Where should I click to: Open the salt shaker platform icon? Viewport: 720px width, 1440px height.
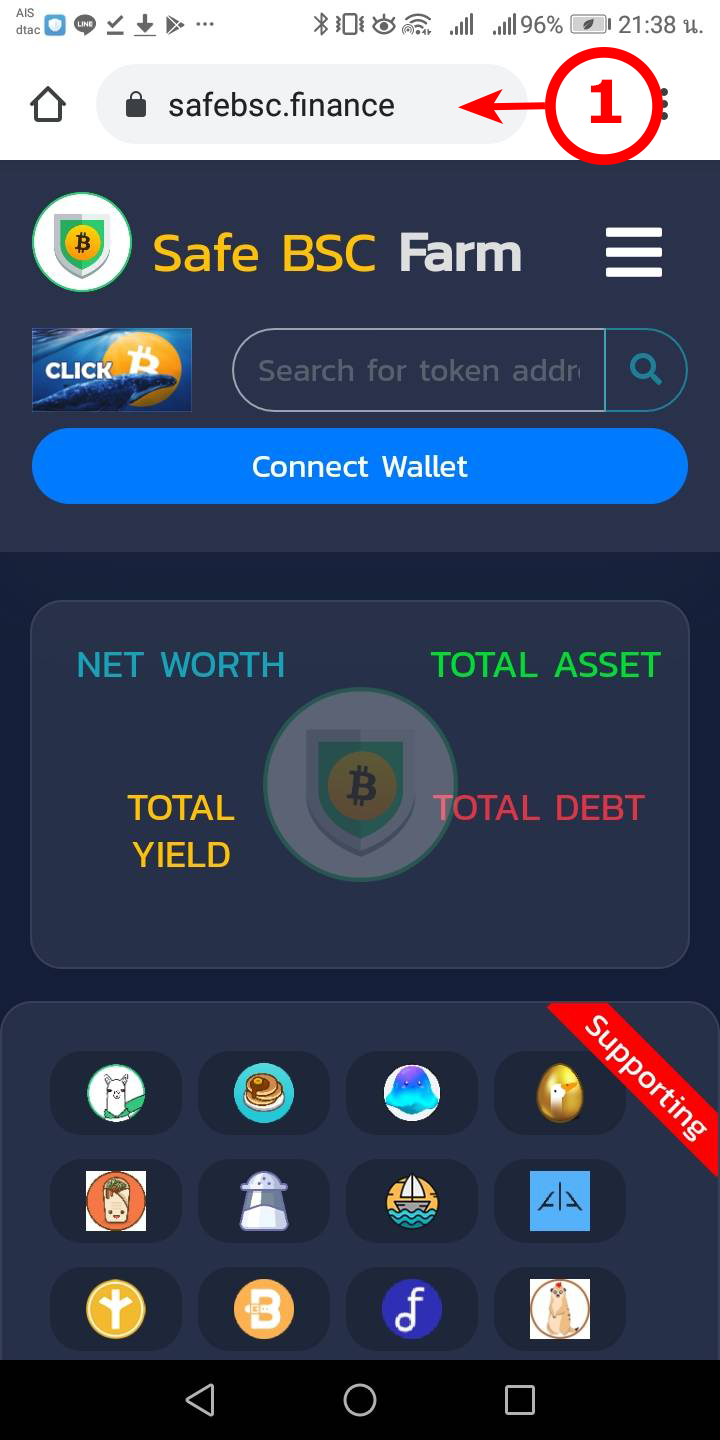264,1201
